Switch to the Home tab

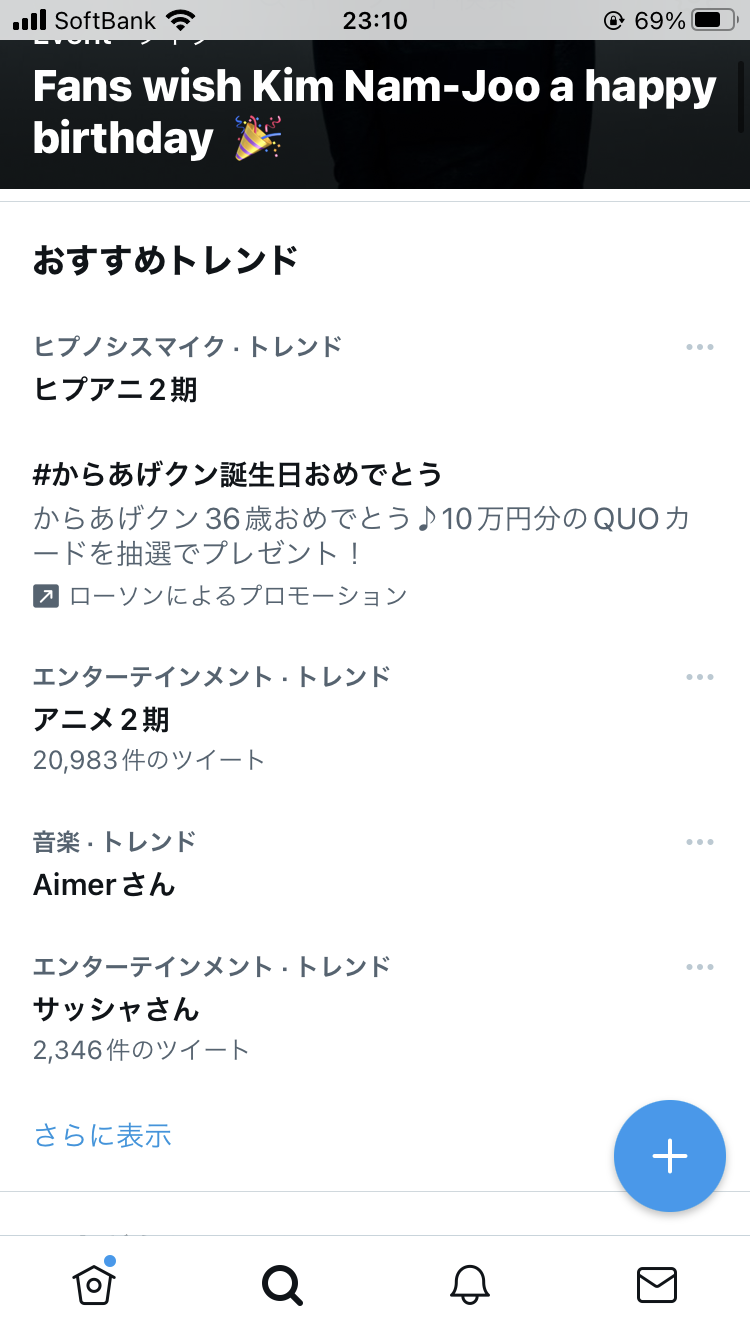pyautogui.click(x=94, y=1284)
